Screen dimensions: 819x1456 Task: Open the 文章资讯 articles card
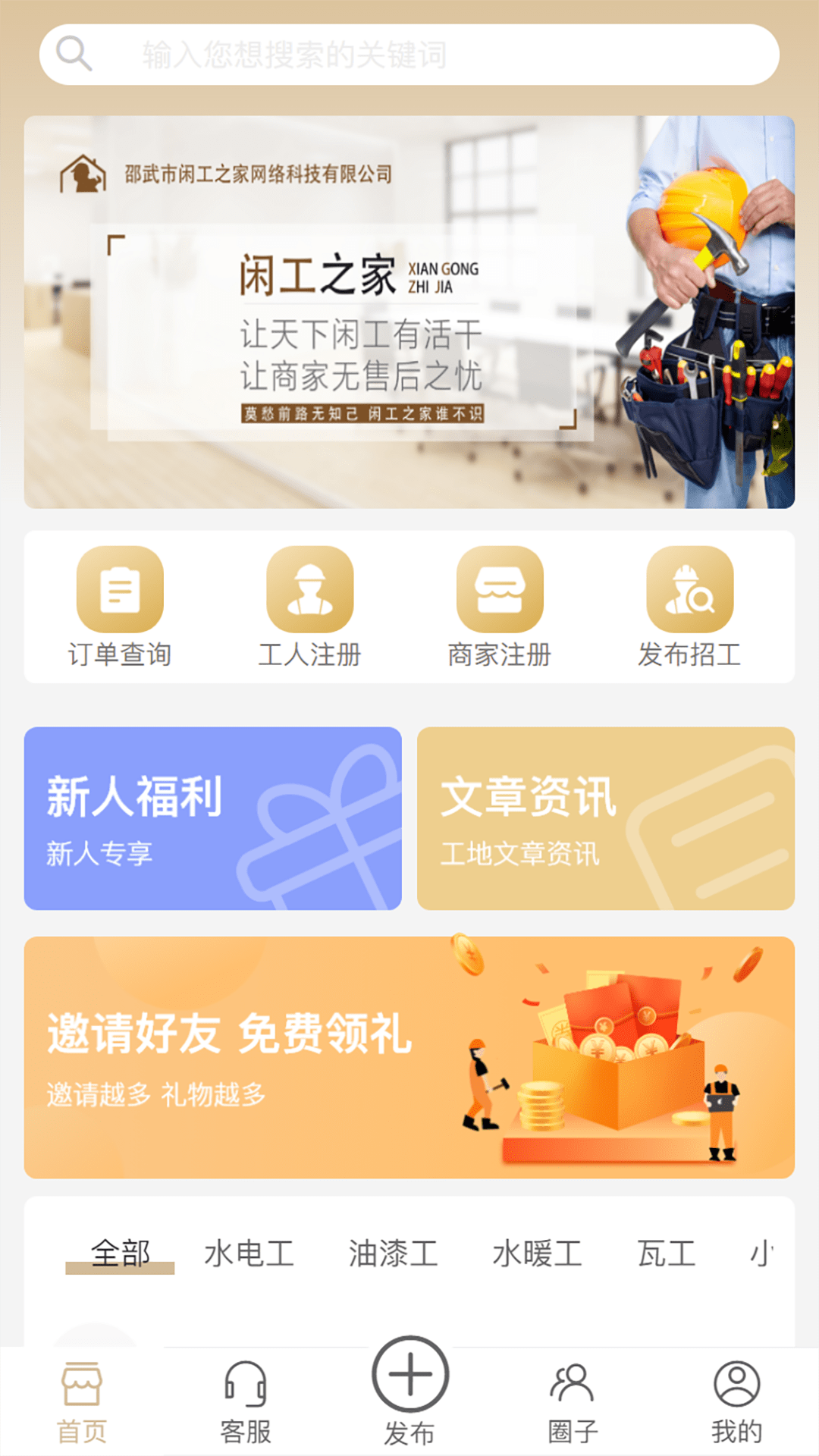coord(606,818)
